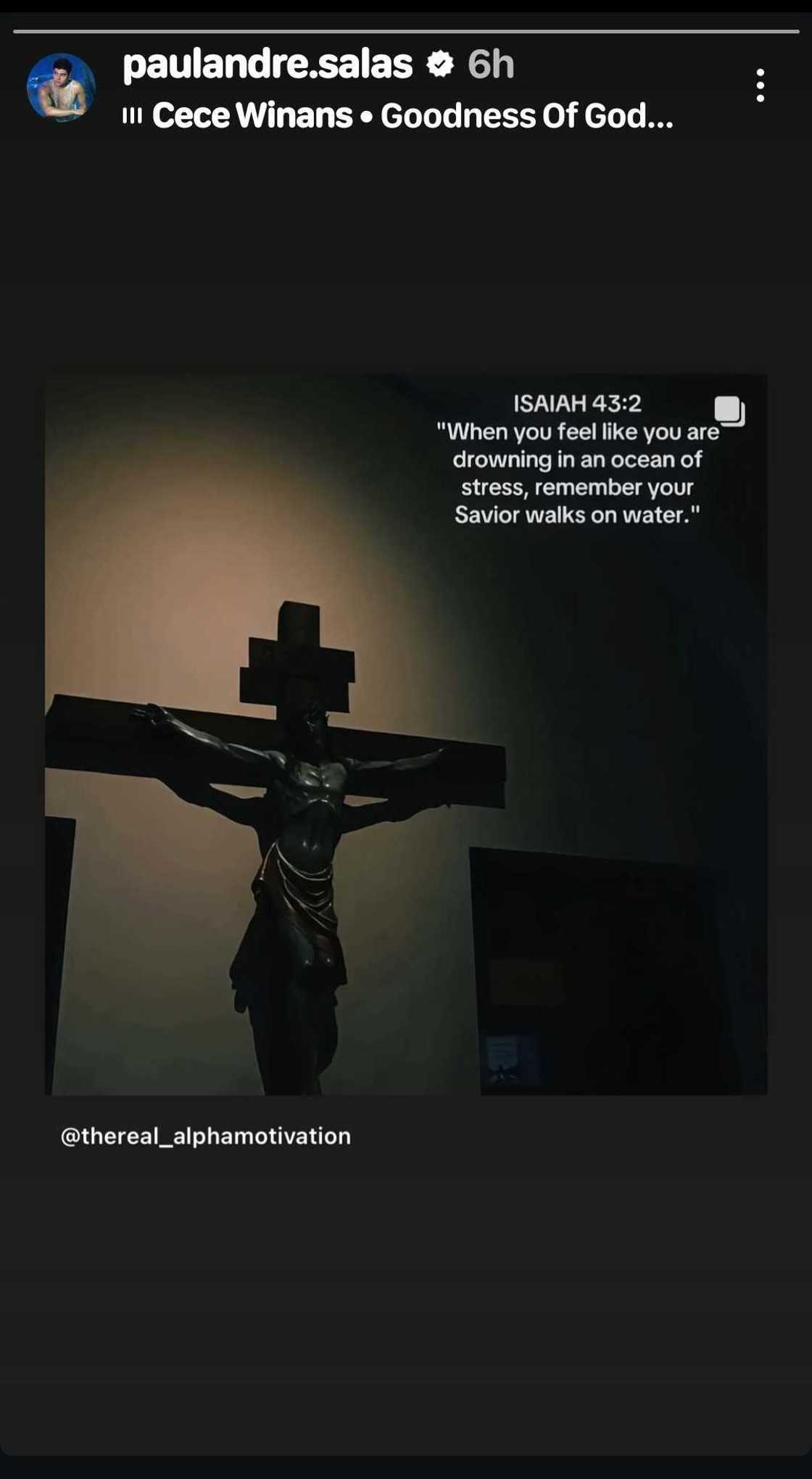Open the Cece Winans Goodness Of God music label

(x=412, y=116)
